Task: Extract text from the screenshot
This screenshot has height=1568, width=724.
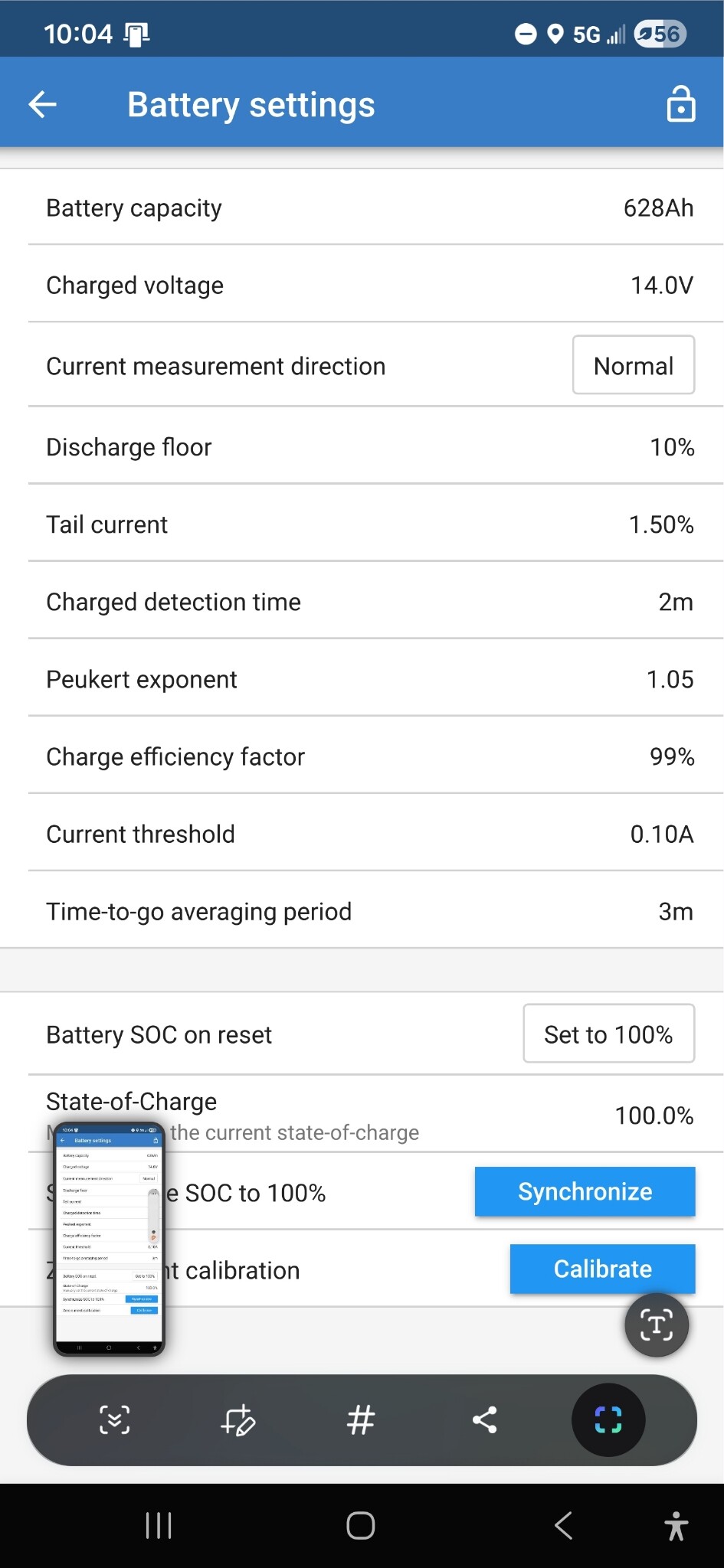Action: coord(657,1325)
